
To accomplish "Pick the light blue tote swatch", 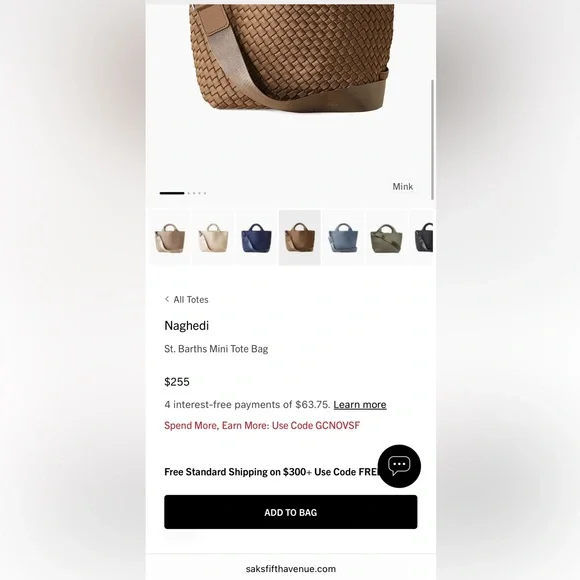I will click(343, 237).
